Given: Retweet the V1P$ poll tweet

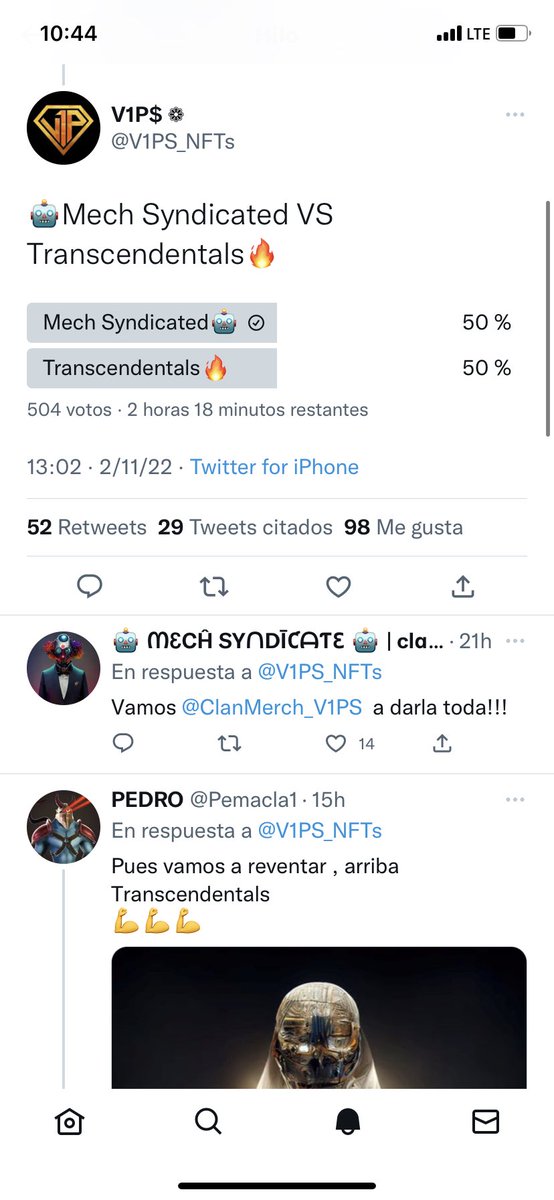Looking at the screenshot, I should pos(214,587).
